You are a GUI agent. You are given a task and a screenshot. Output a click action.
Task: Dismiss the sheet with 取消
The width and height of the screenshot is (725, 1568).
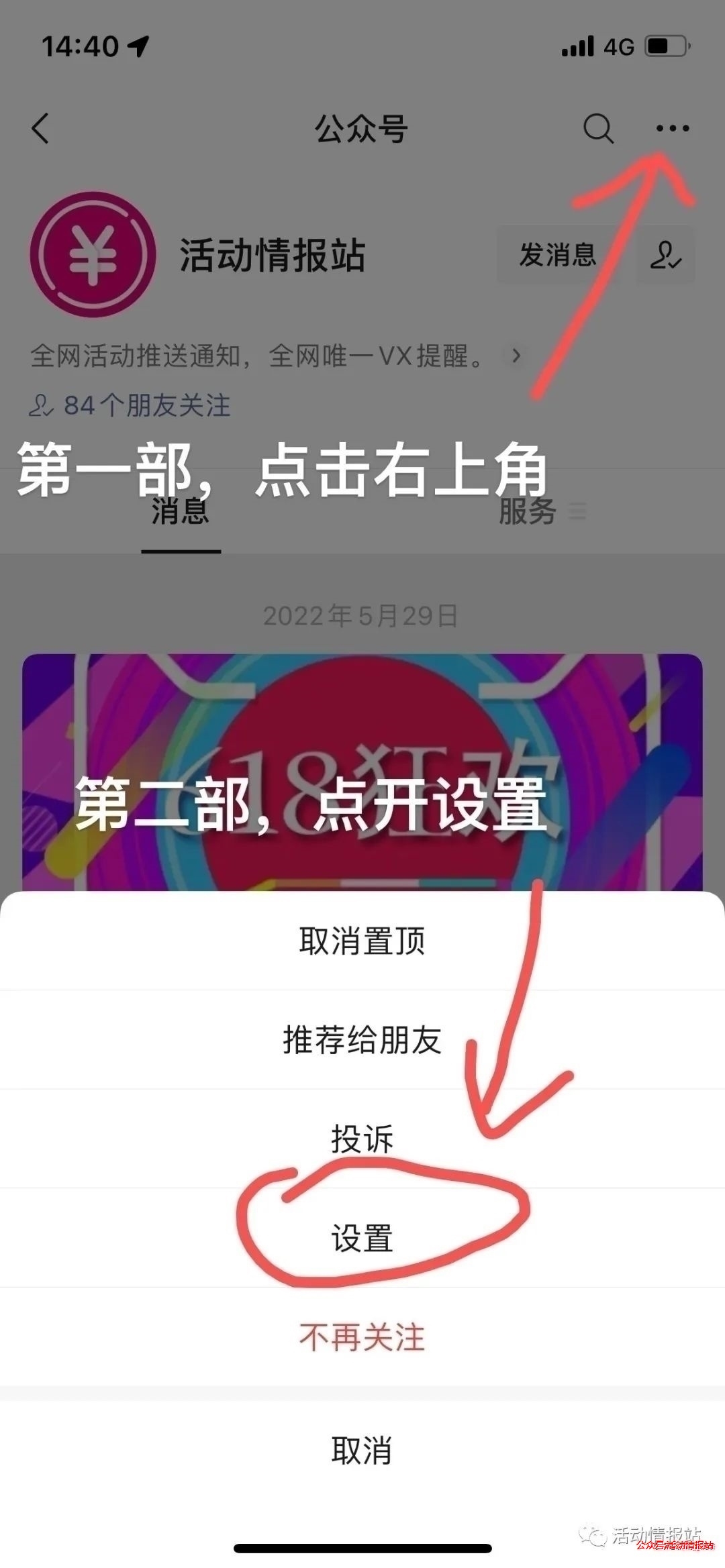(x=362, y=1451)
